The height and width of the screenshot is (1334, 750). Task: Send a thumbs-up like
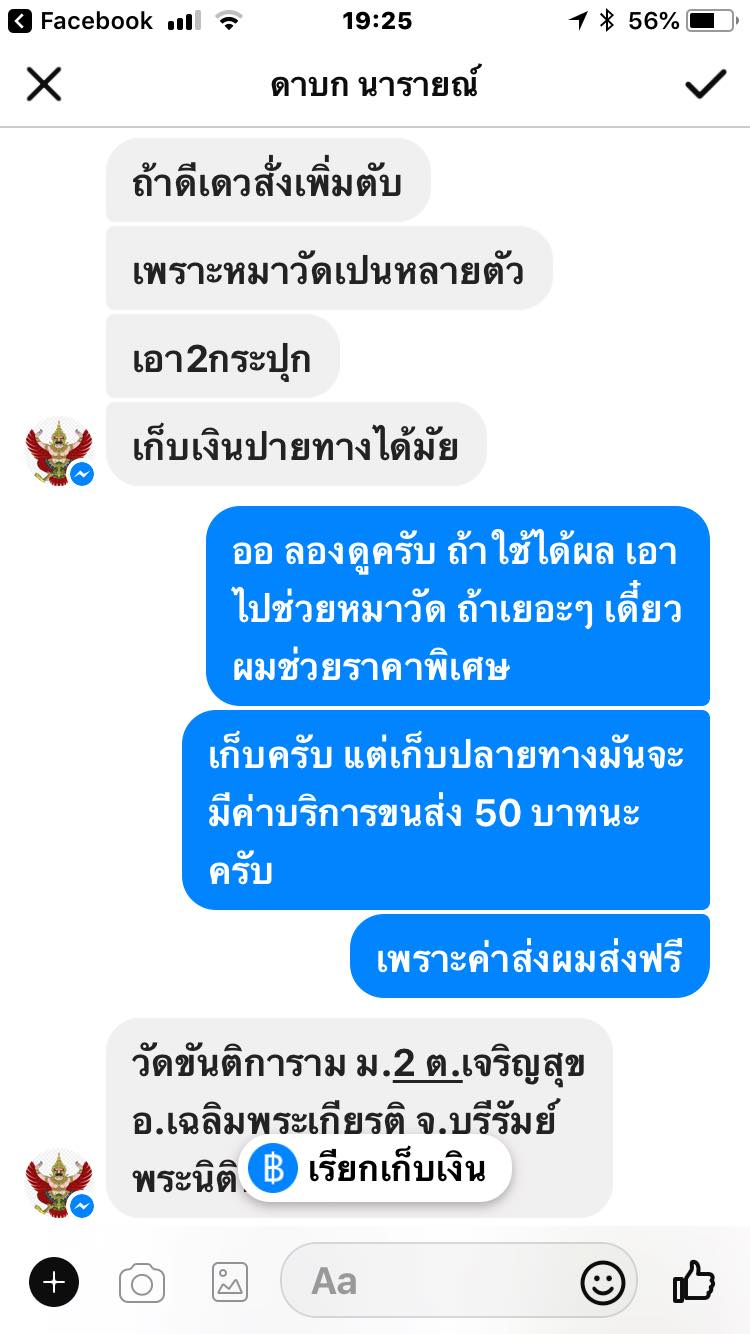click(694, 1280)
